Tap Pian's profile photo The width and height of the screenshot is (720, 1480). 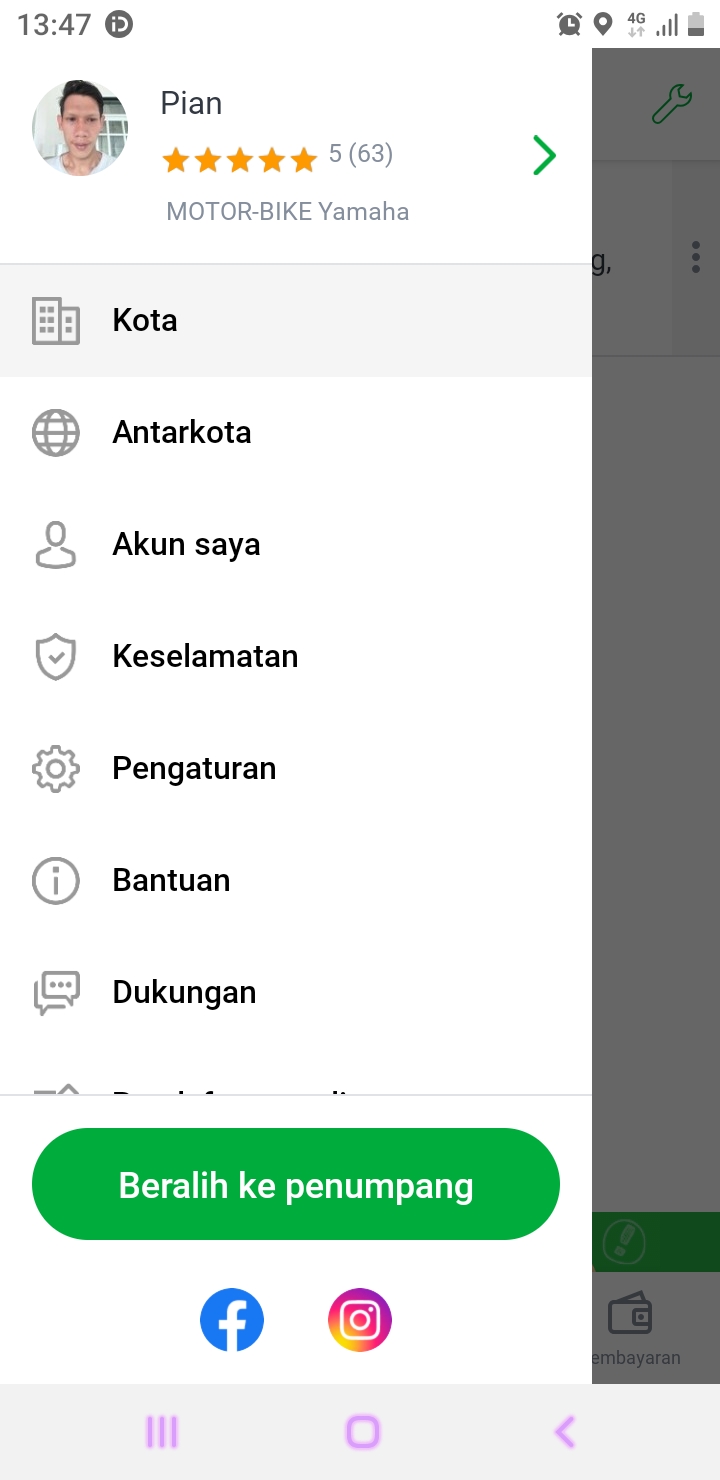click(x=80, y=128)
